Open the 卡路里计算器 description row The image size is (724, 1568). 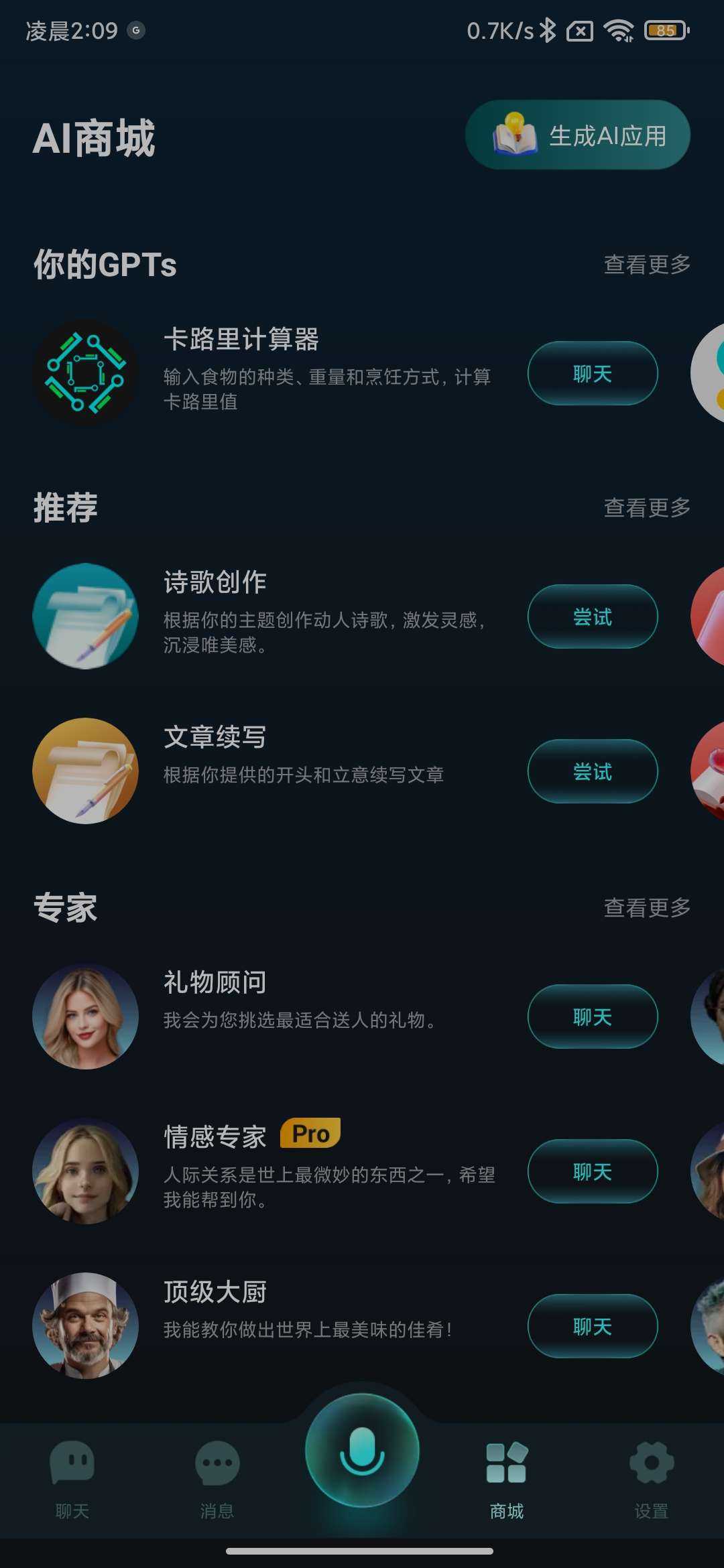tap(327, 389)
